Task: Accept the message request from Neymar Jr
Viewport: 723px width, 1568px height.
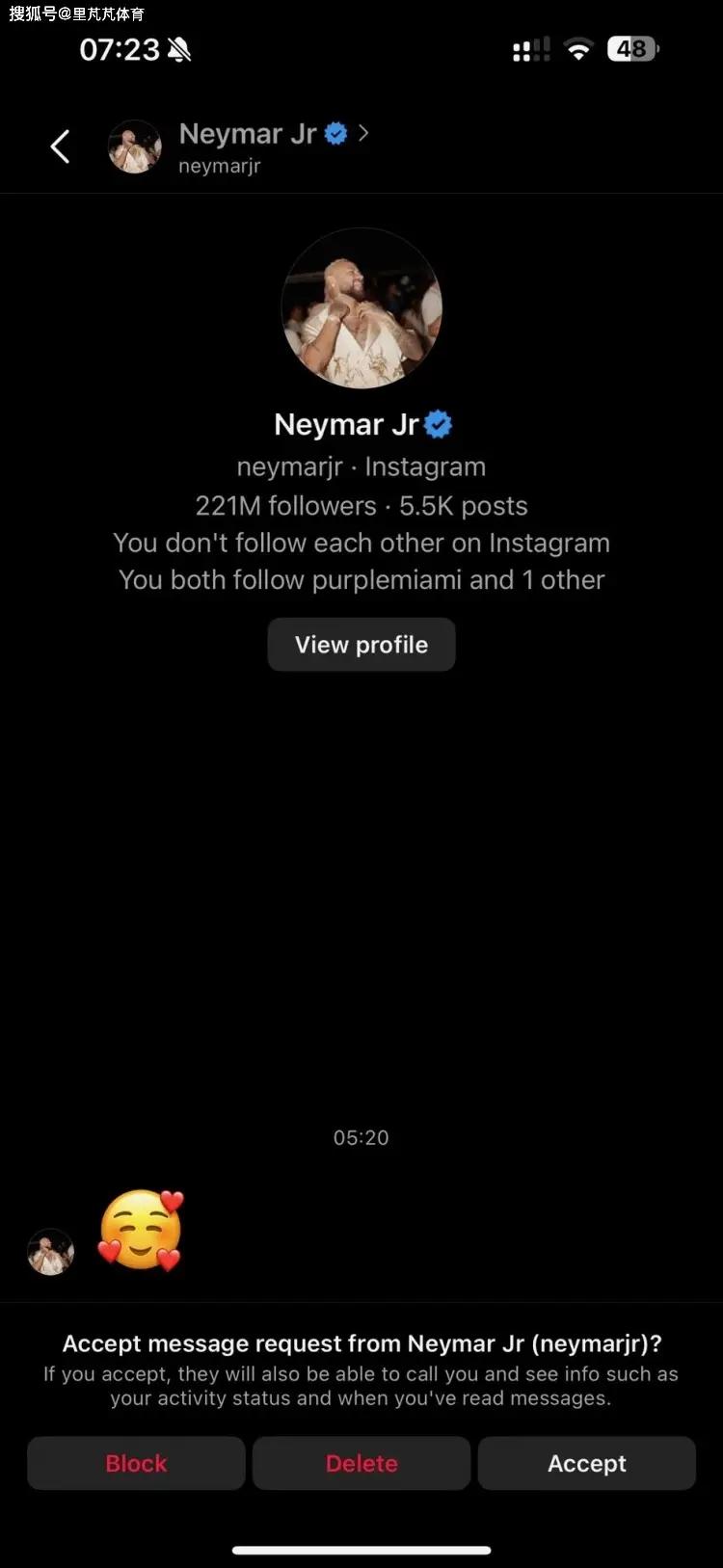Action: coord(586,1463)
